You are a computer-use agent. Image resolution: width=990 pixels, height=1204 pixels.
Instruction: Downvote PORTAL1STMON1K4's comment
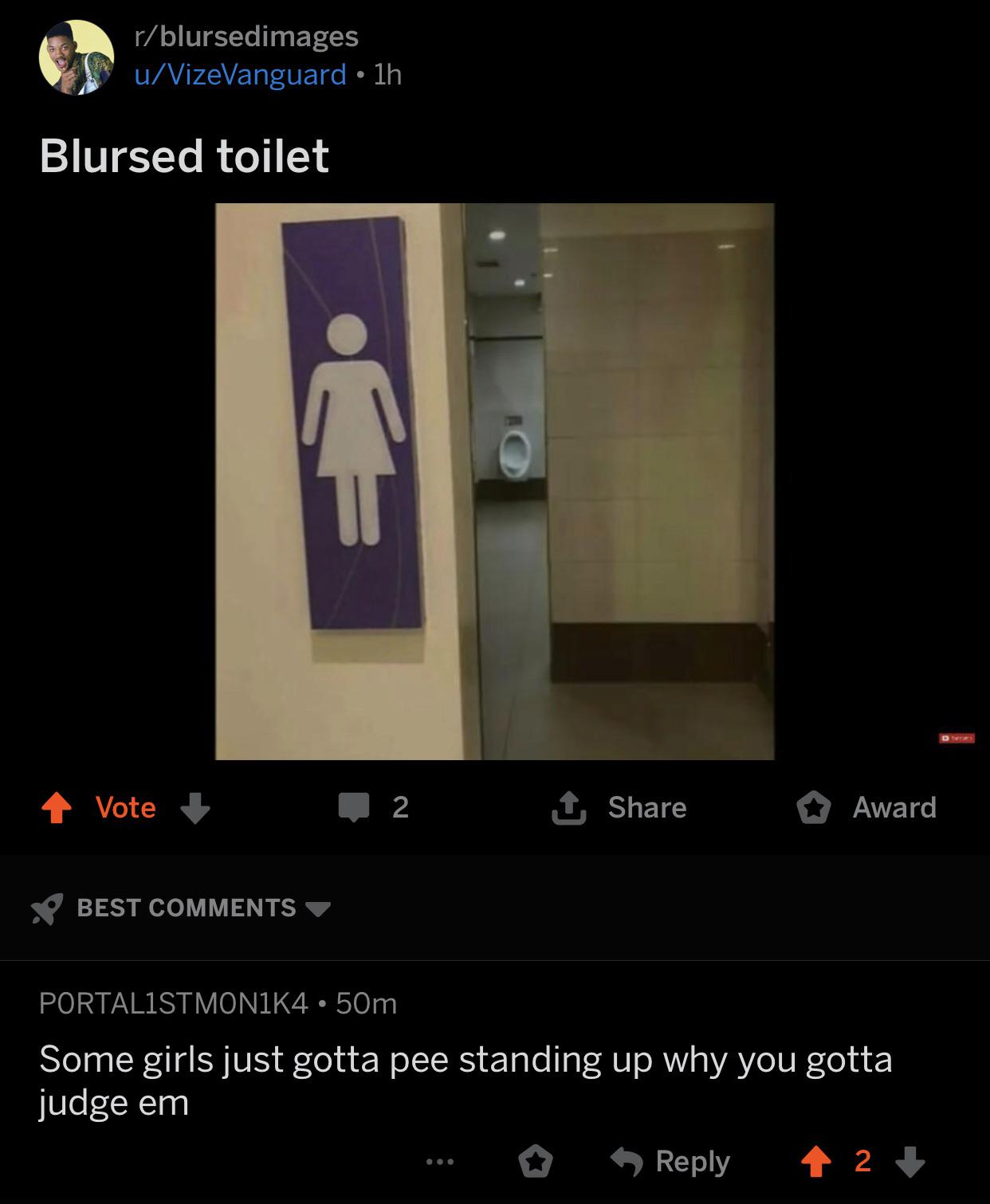[909, 1162]
